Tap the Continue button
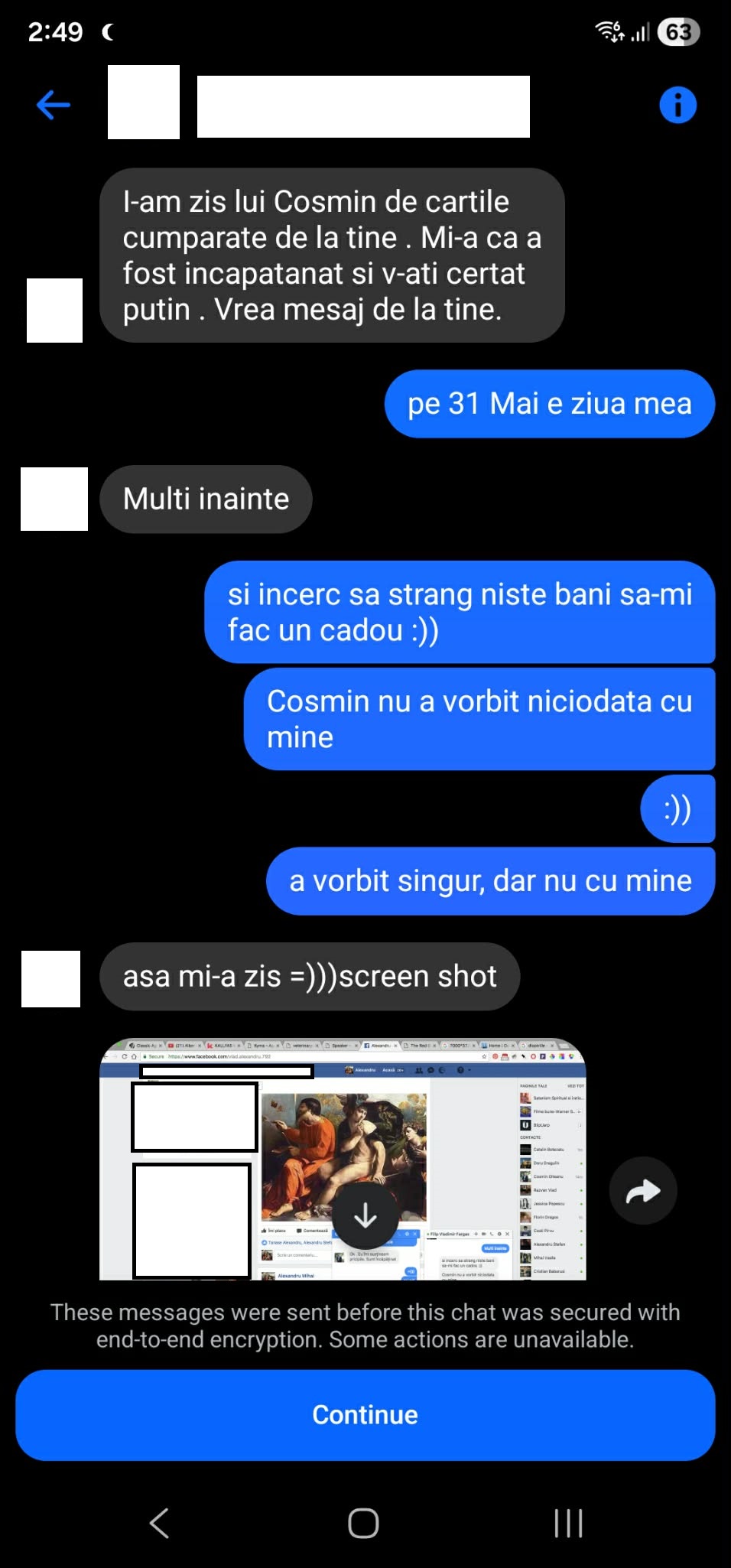This screenshot has width=731, height=1568. tap(365, 1415)
